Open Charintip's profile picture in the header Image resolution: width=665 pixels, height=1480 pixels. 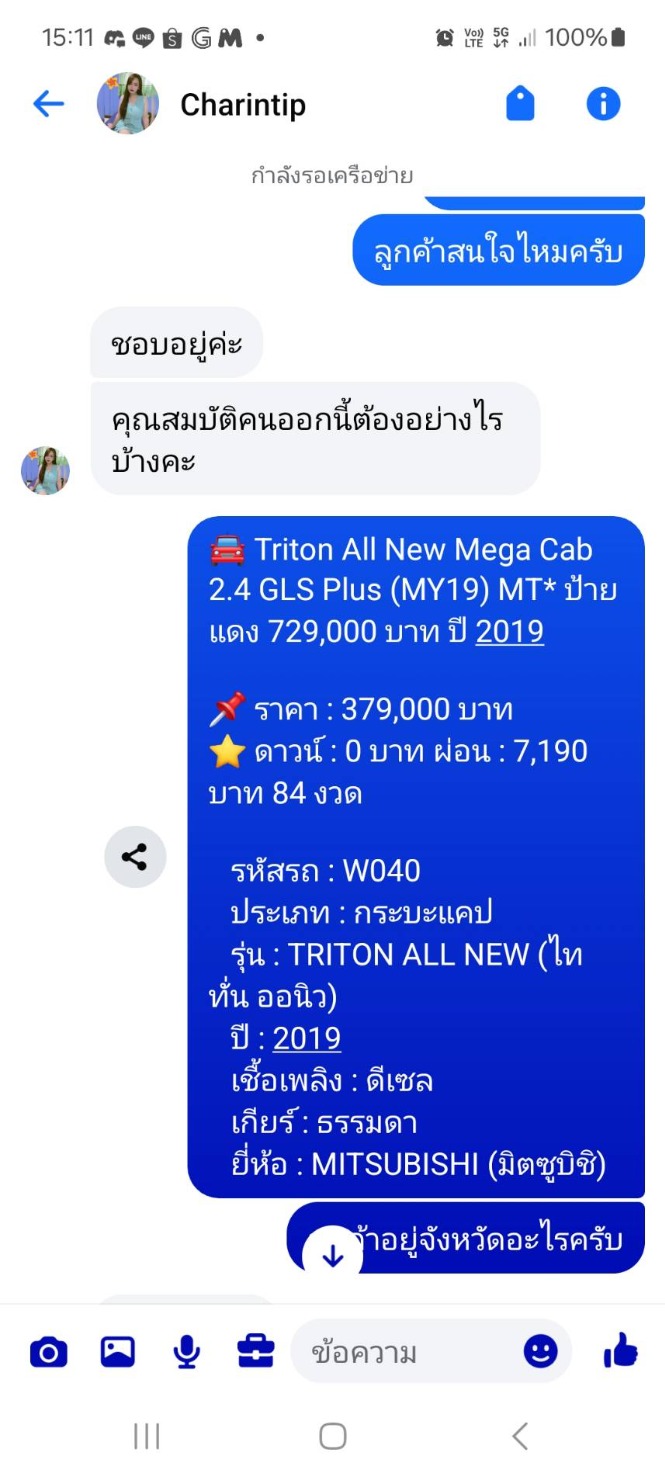(128, 103)
